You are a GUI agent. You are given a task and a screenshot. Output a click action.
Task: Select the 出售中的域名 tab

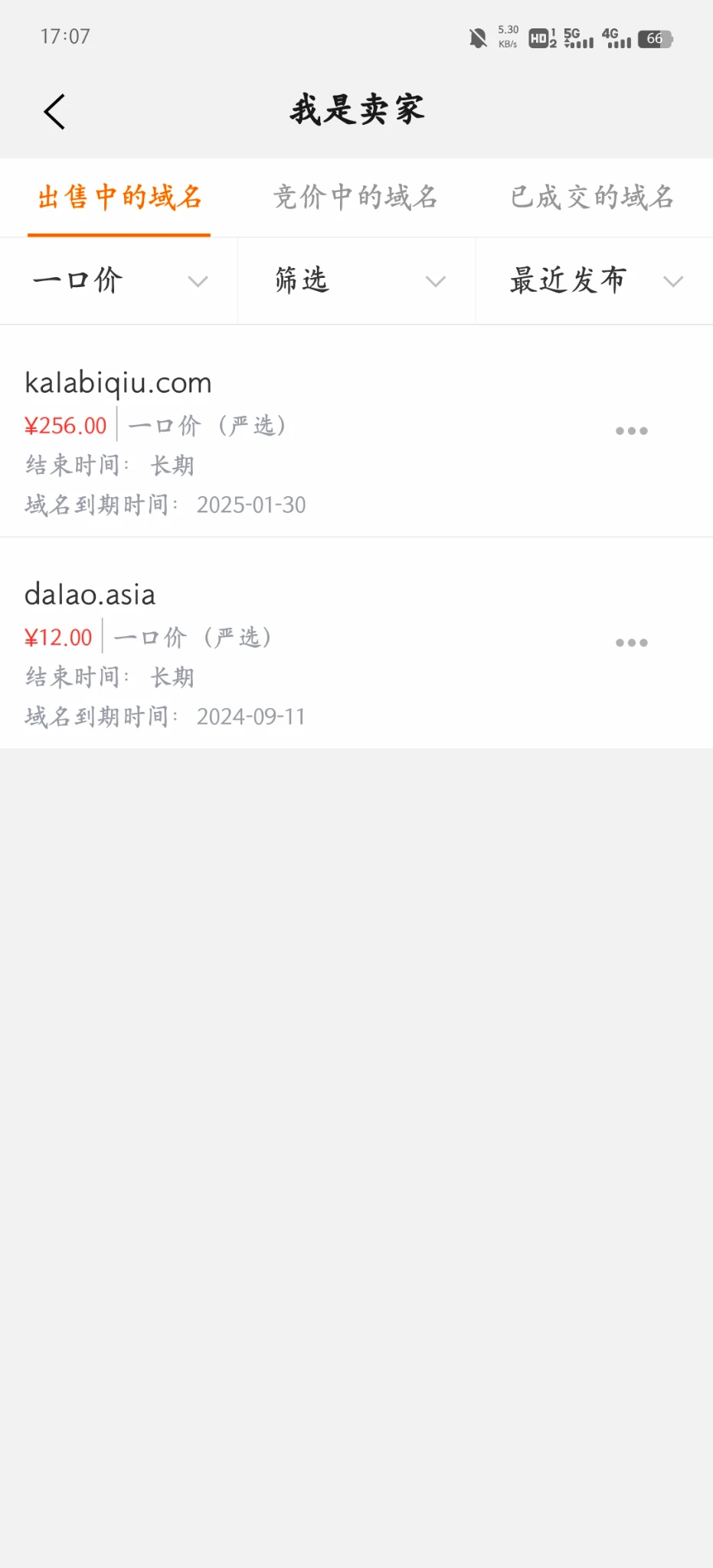coord(119,198)
